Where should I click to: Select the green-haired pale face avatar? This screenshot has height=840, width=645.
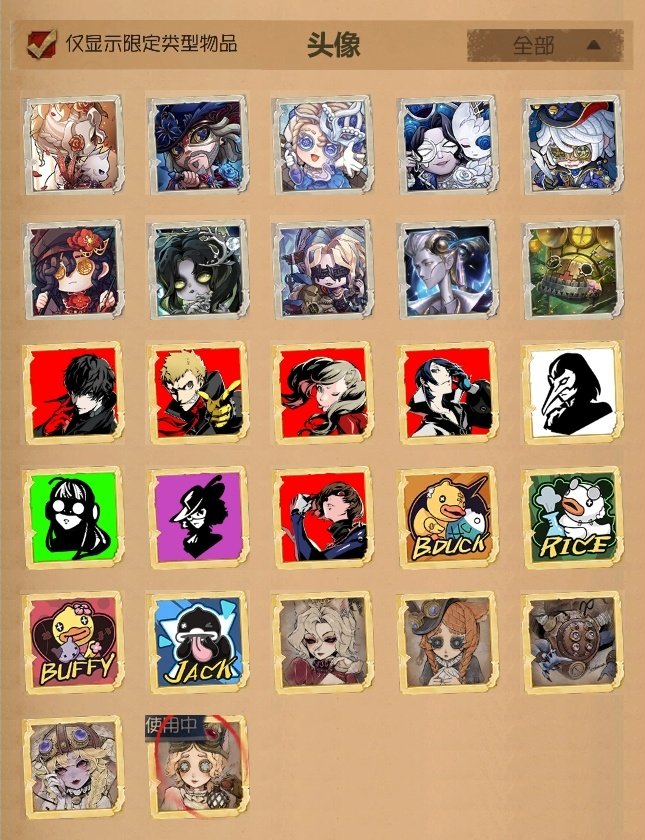tap(197, 268)
